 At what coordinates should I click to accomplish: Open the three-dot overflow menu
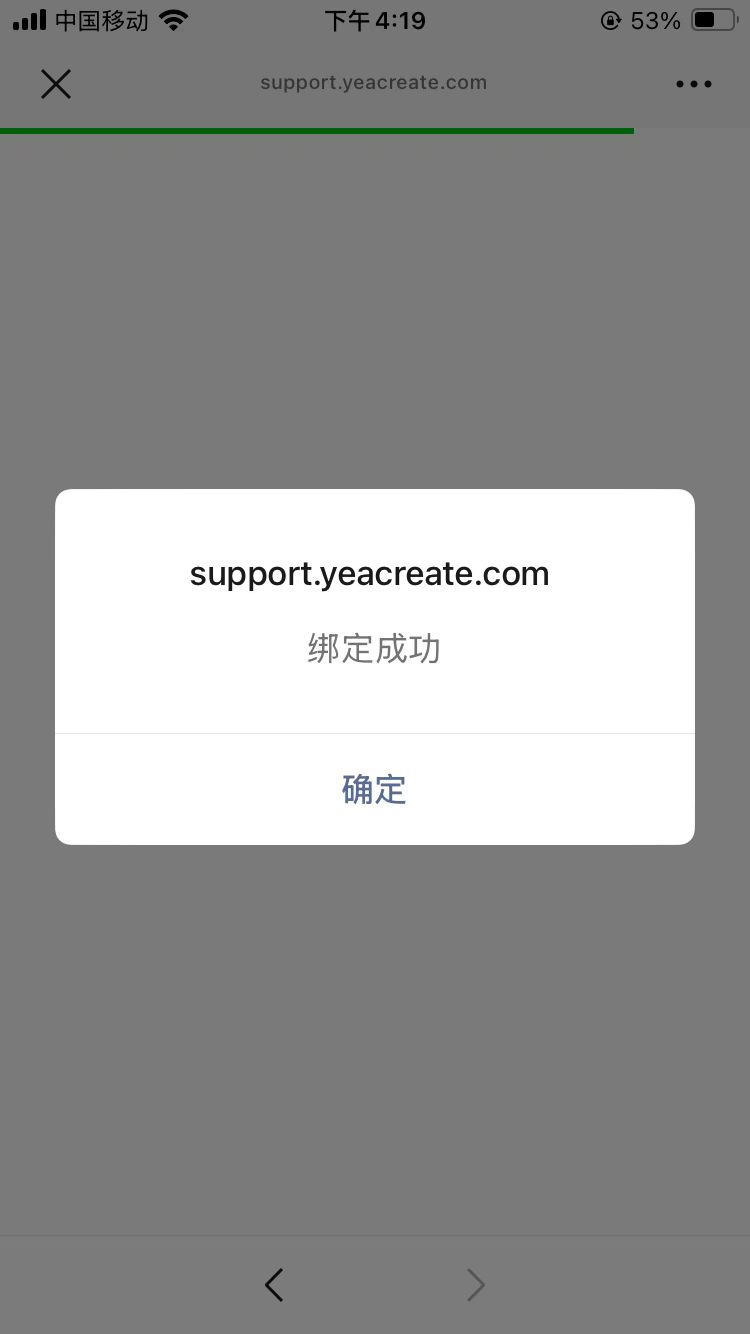pyautogui.click(x=694, y=84)
